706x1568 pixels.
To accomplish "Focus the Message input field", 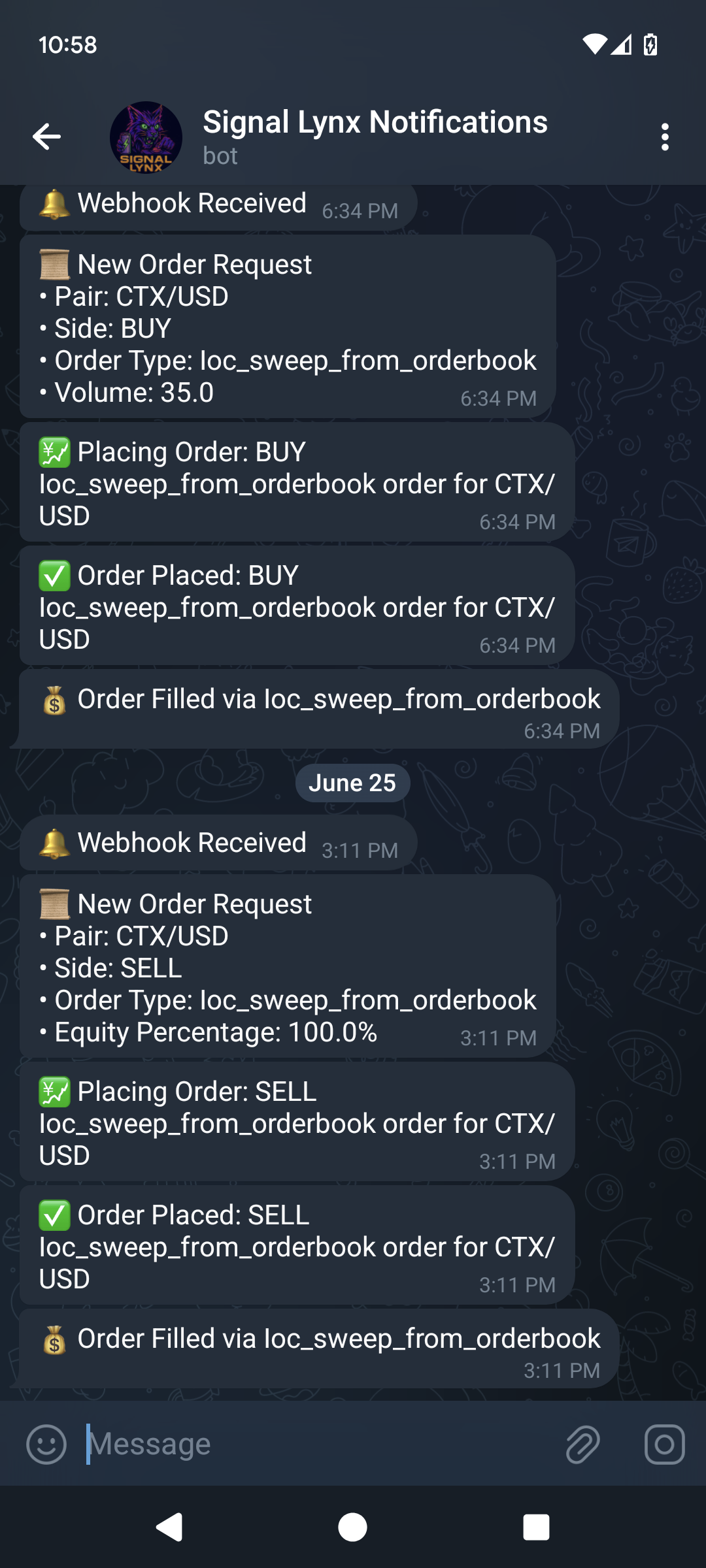I will (261, 1444).
